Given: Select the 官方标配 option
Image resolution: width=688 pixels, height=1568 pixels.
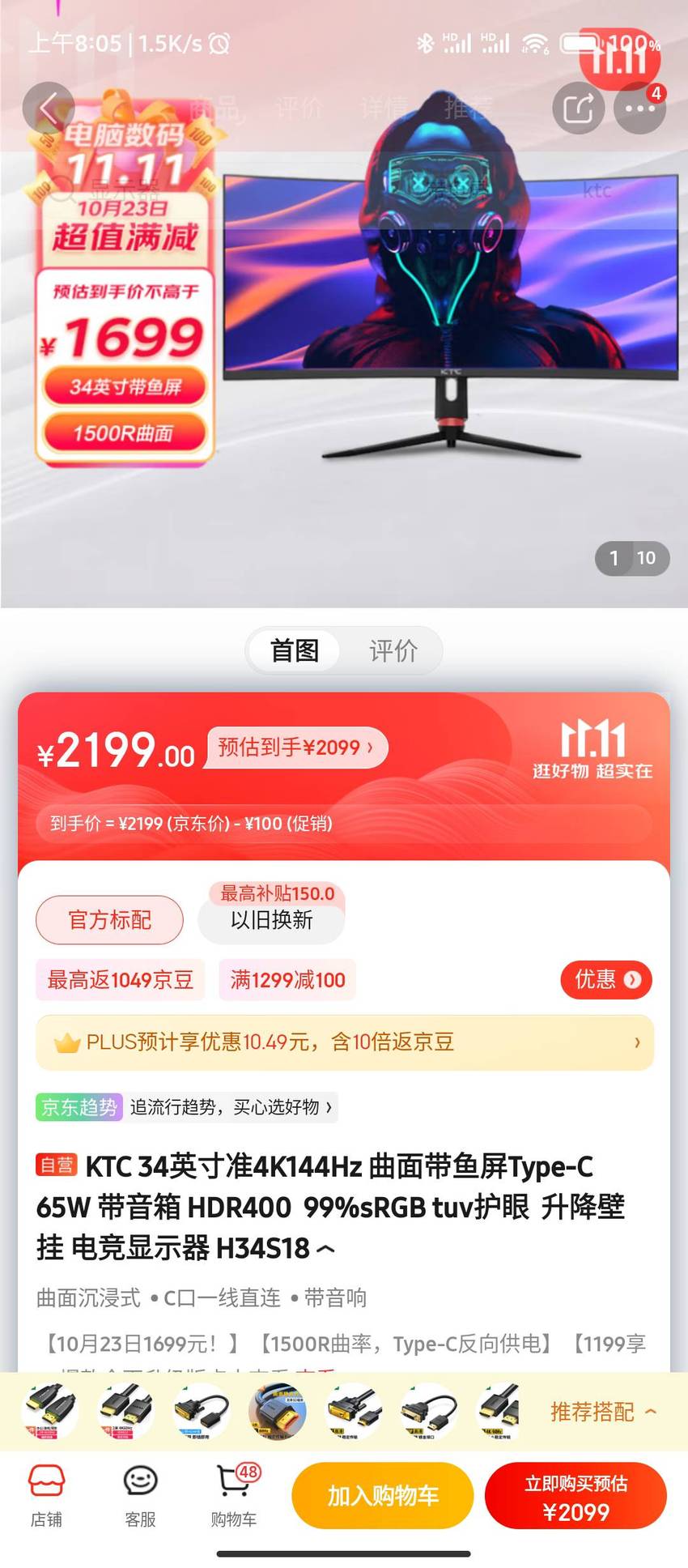Looking at the screenshot, I should (x=109, y=920).
